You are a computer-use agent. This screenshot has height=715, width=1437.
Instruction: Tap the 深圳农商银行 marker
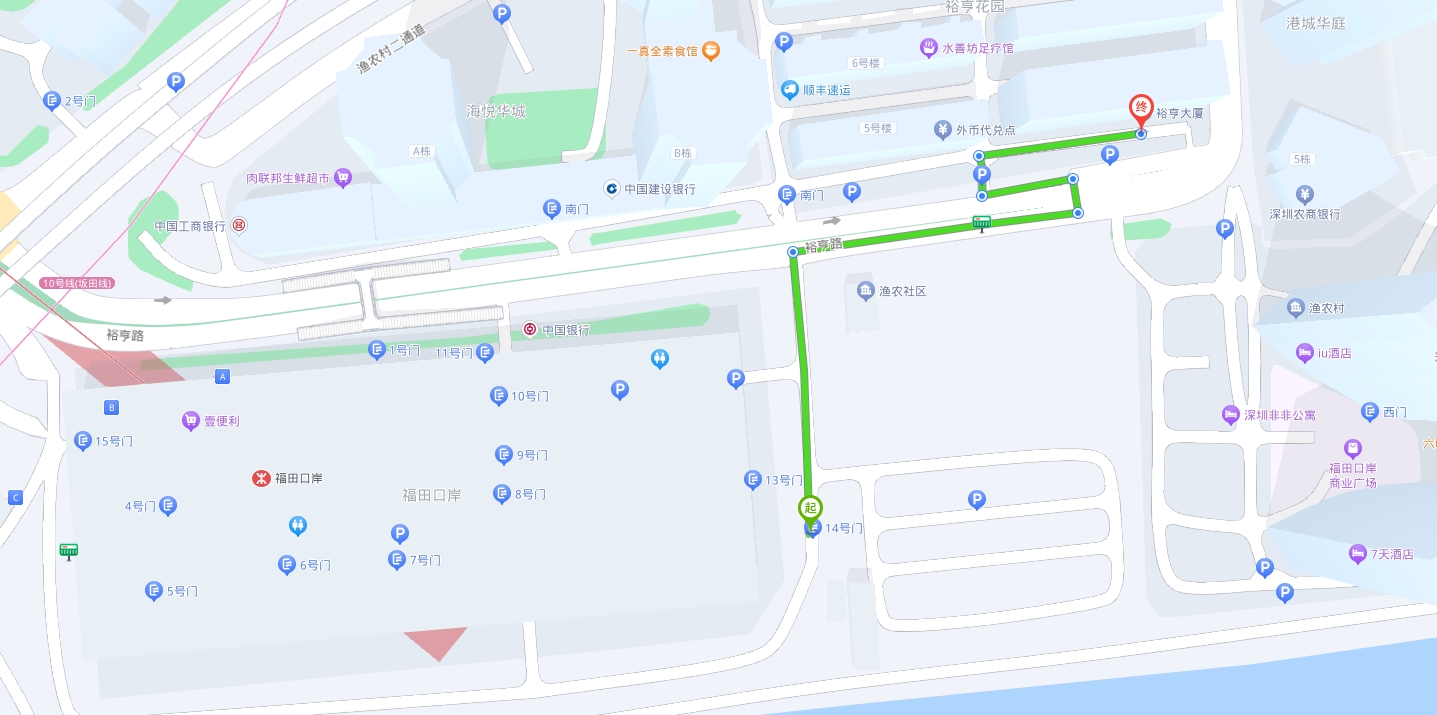[x=1304, y=194]
